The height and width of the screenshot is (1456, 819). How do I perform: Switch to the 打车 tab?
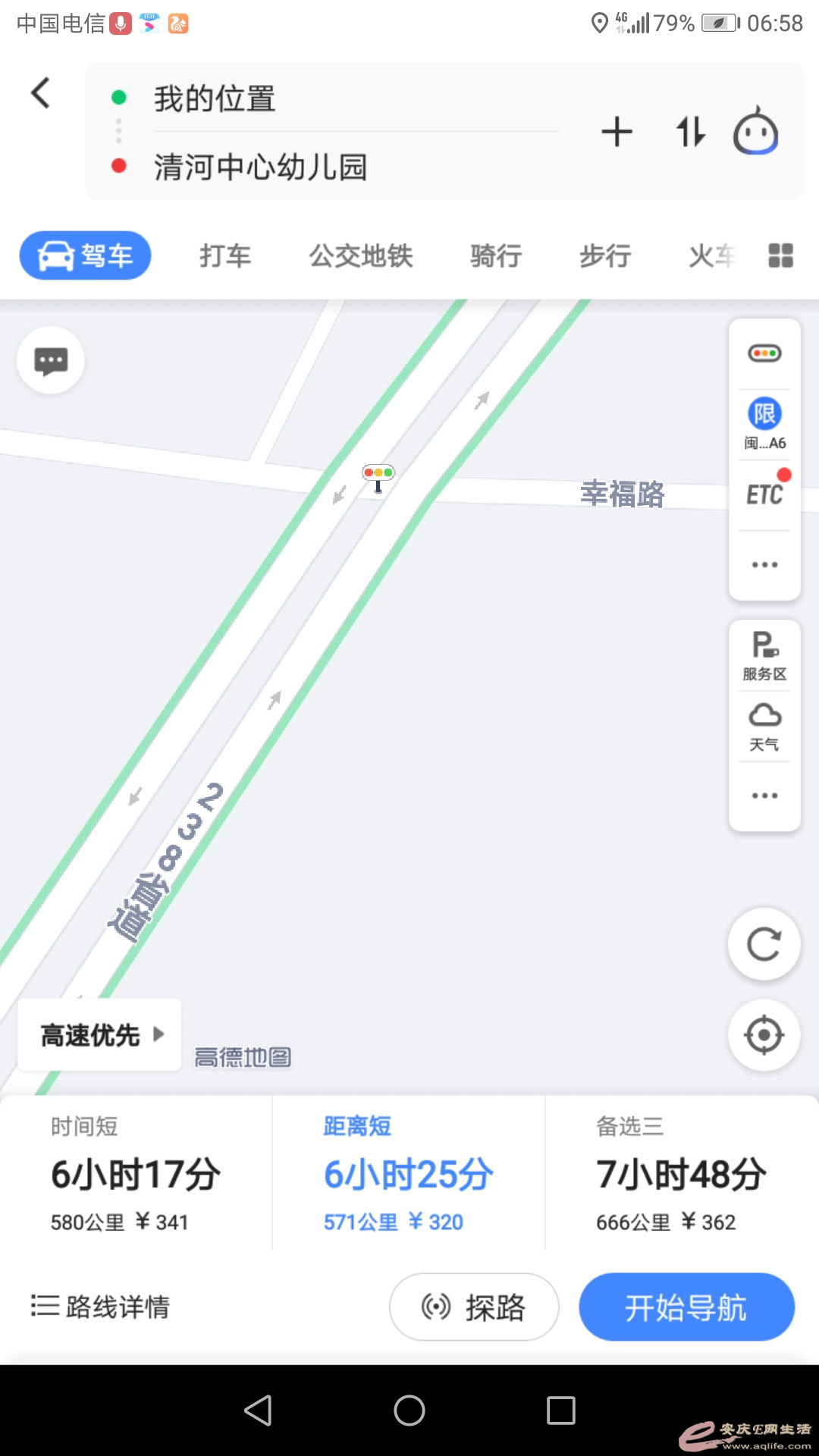[225, 256]
